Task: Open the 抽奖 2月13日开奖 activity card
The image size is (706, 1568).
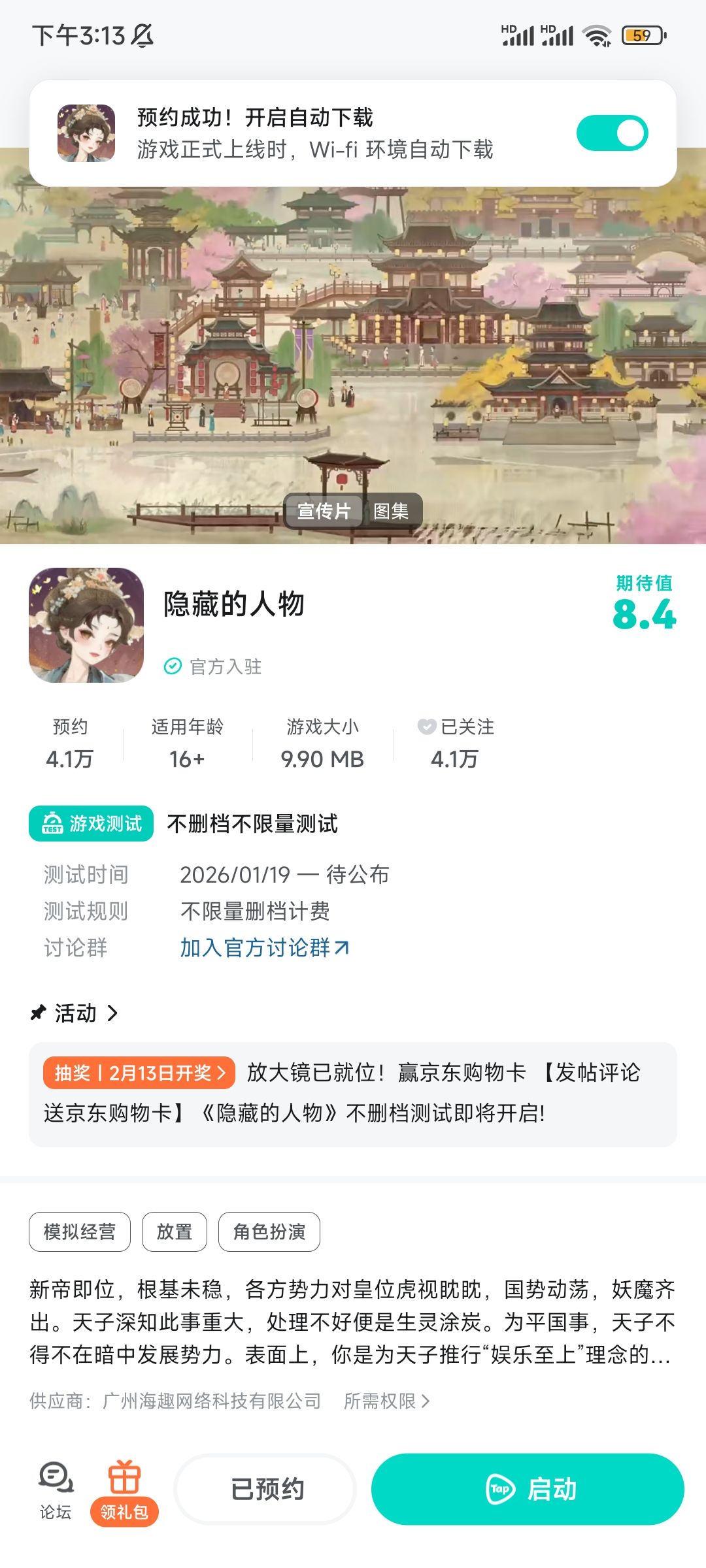Action: [353, 1094]
